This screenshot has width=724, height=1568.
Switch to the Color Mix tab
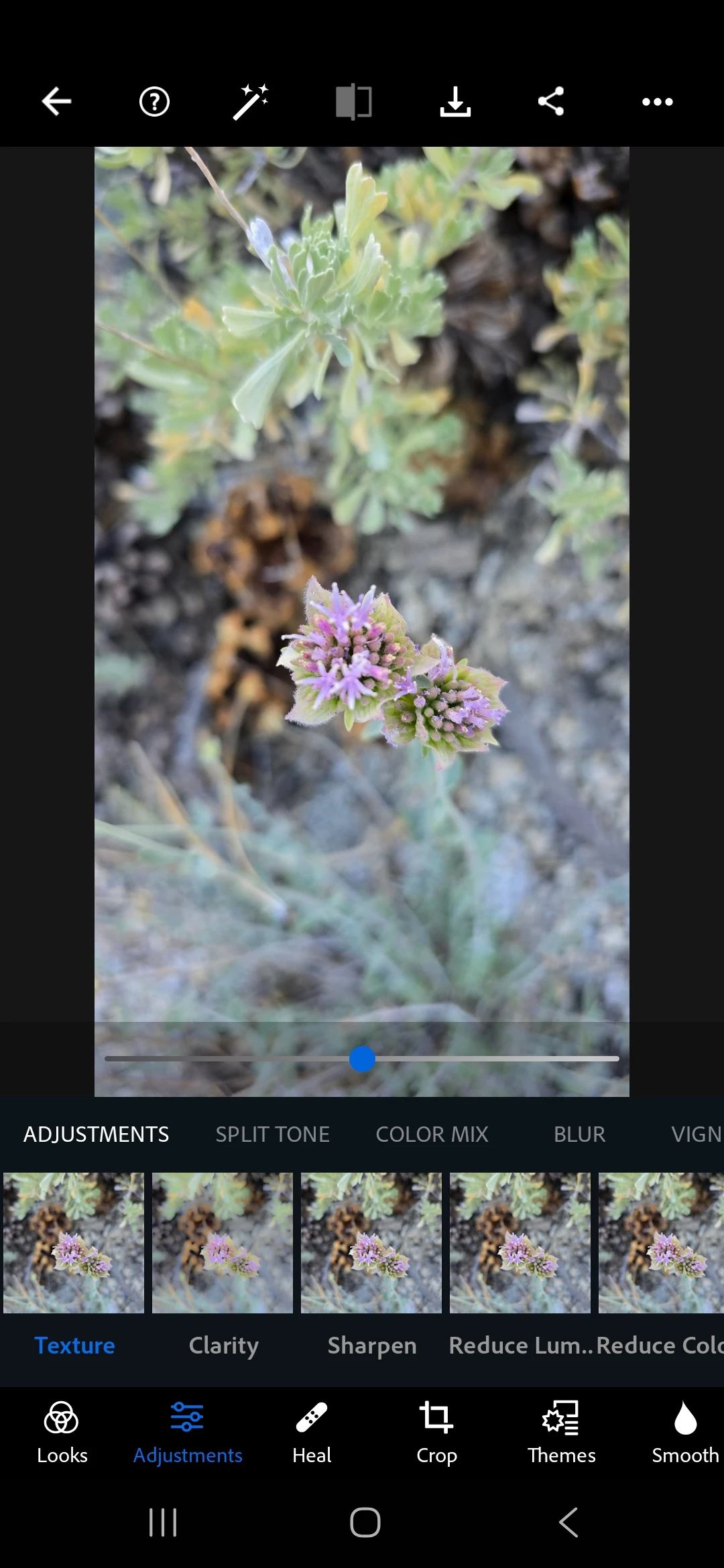point(432,1134)
